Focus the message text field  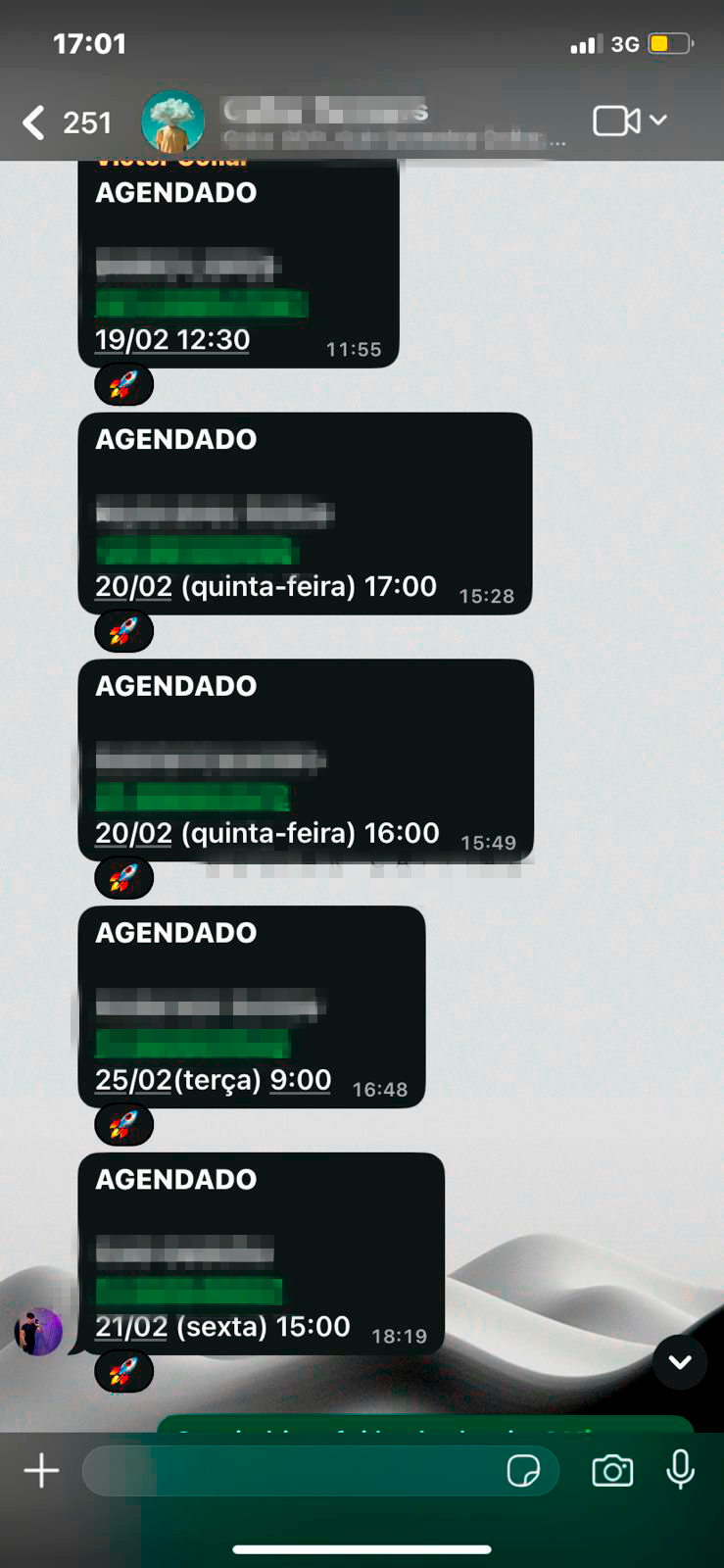[294, 1471]
